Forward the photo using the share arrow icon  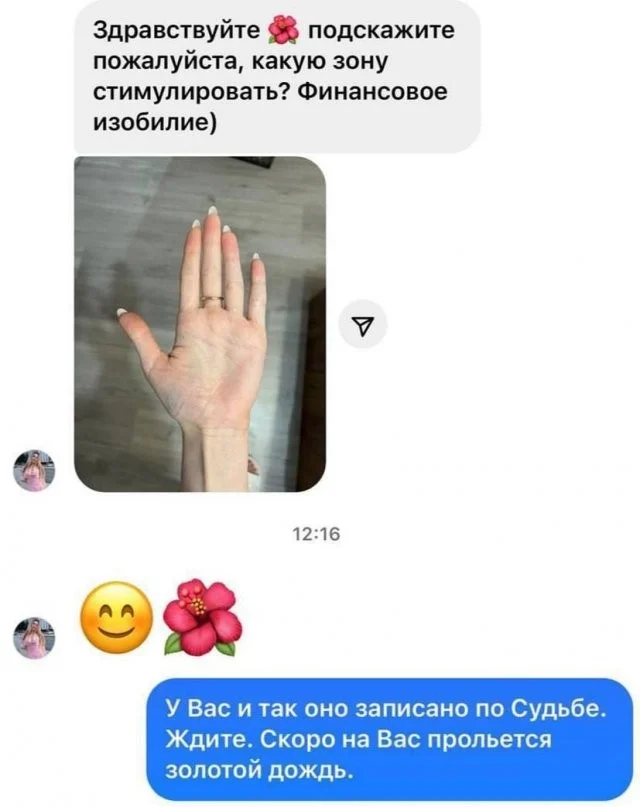click(x=362, y=324)
